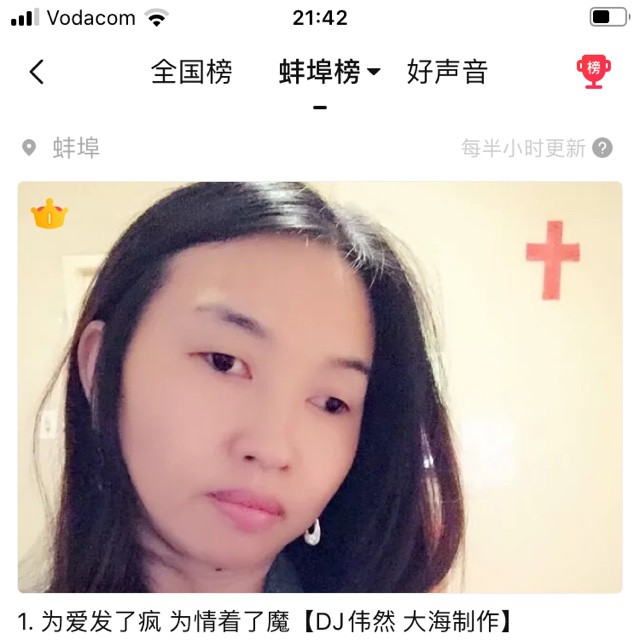
Task: Switch to the 全国榜 tab
Action: (191, 72)
